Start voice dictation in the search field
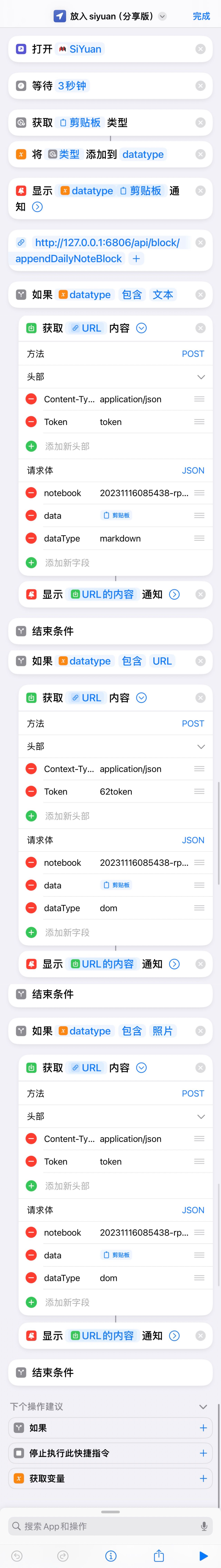This screenshot has height=1568, width=221. (x=204, y=1526)
